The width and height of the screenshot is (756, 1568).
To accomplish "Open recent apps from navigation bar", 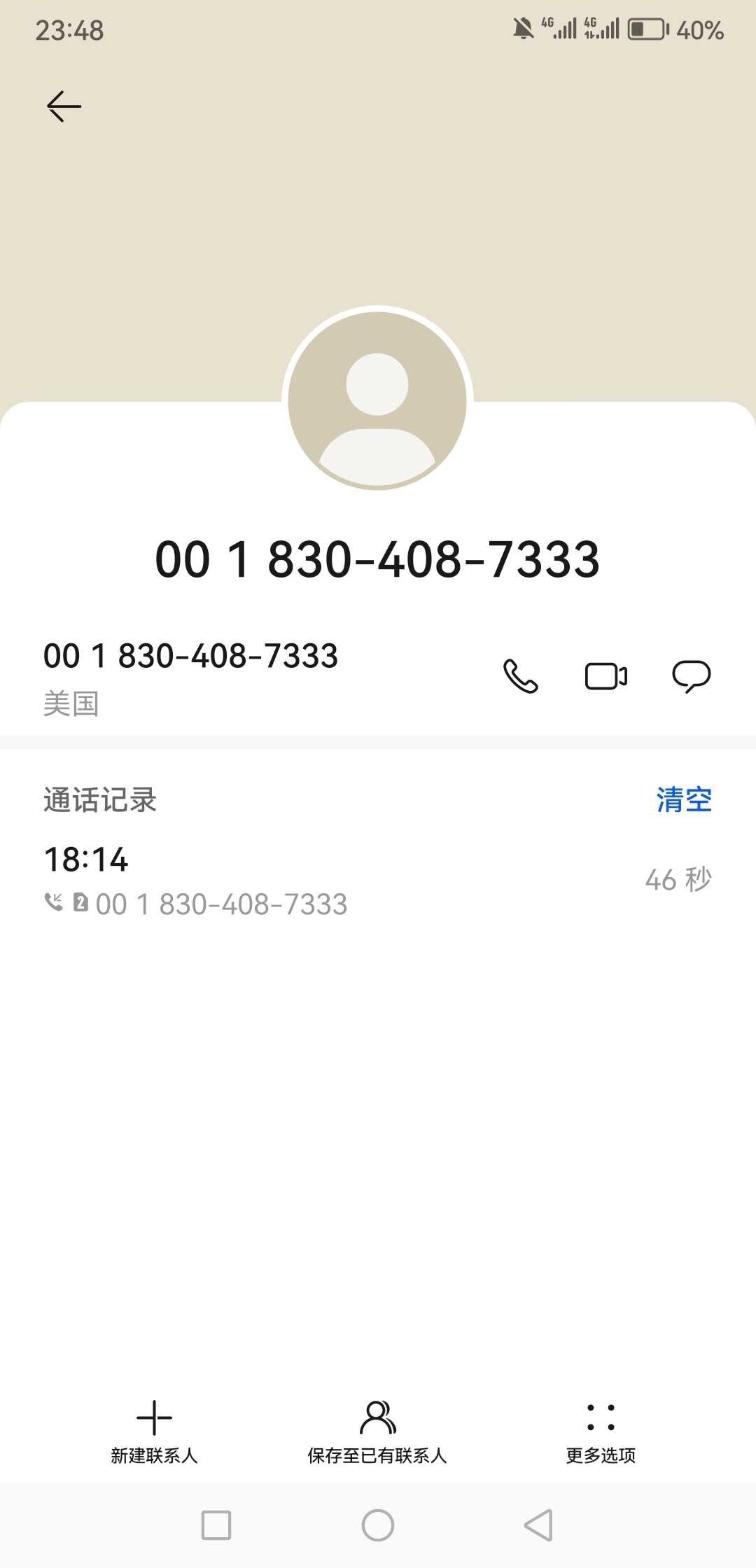I will (216, 1525).
